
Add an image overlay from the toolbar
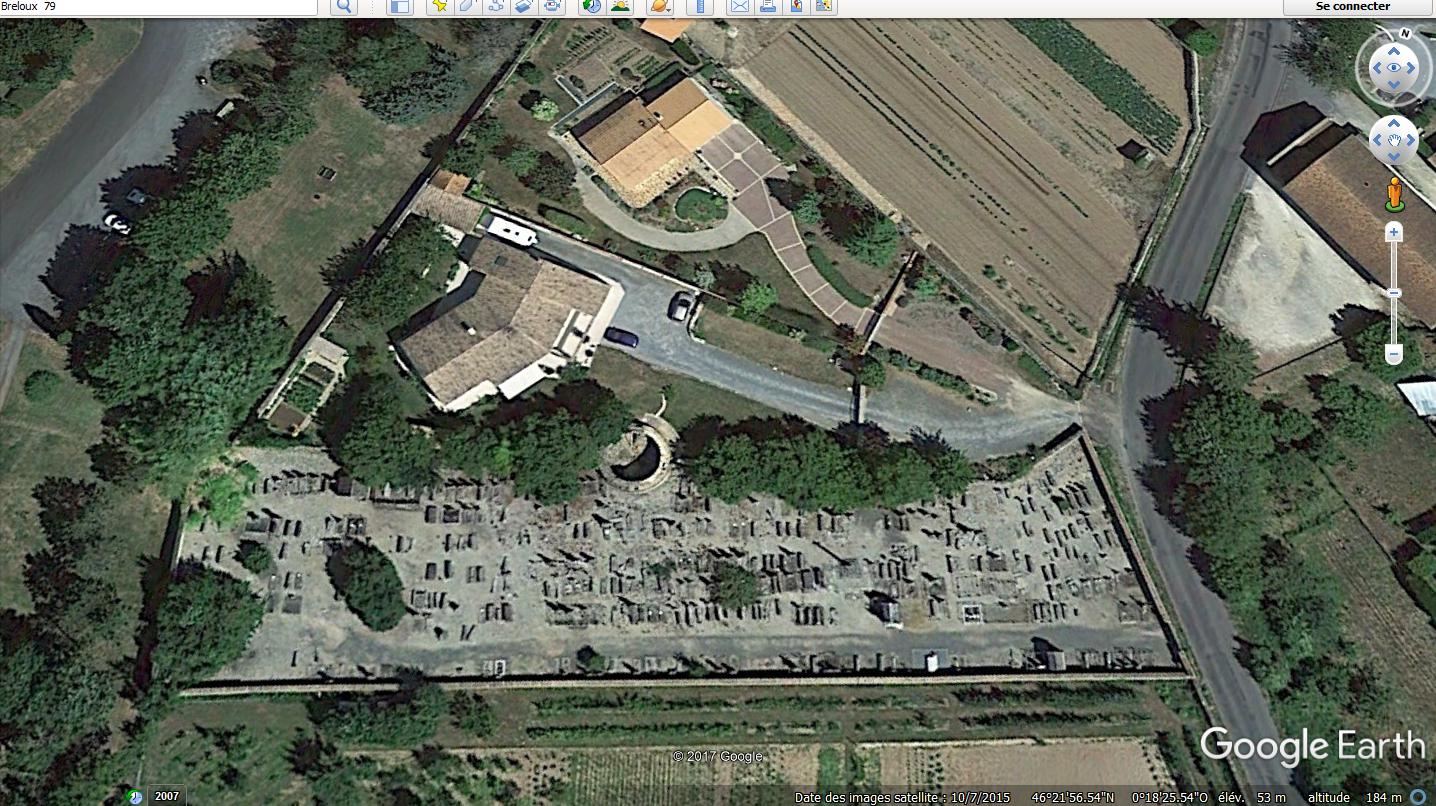point(523,7)
